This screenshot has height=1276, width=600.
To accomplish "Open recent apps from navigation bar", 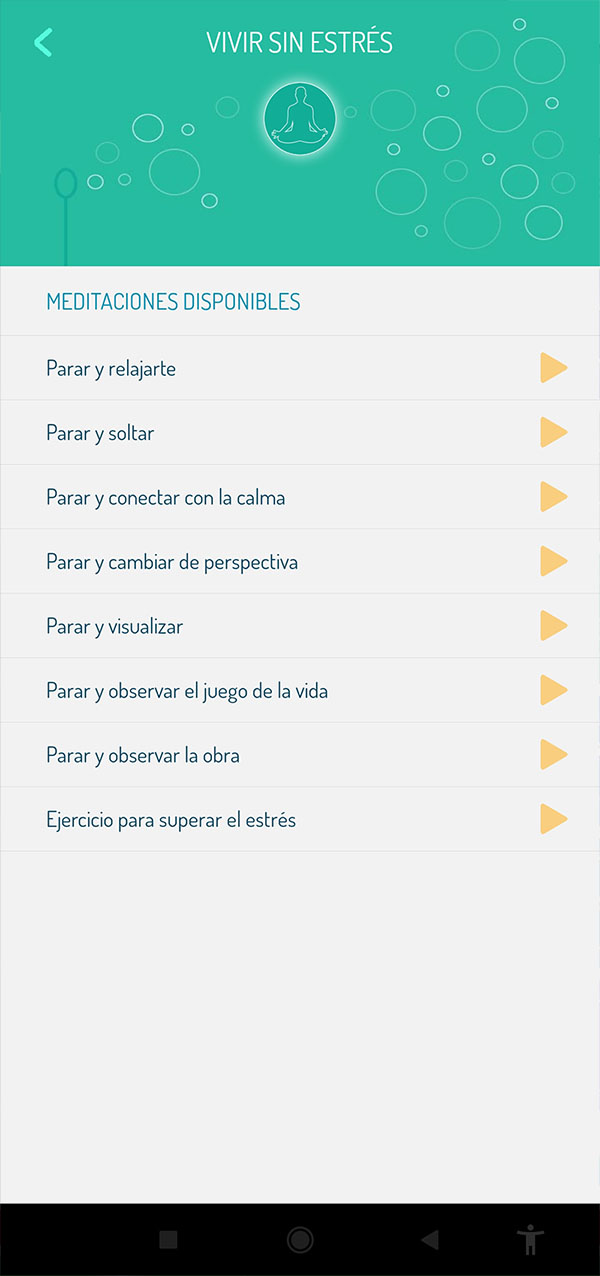I will click(168, 1240).
